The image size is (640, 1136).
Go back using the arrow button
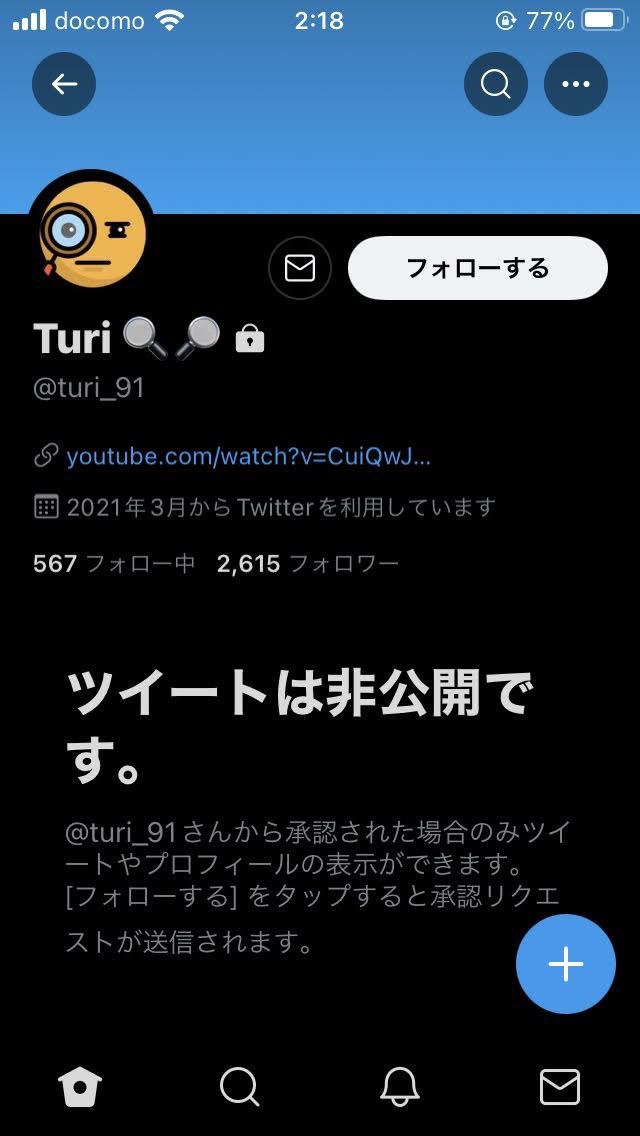coord(64,84)
